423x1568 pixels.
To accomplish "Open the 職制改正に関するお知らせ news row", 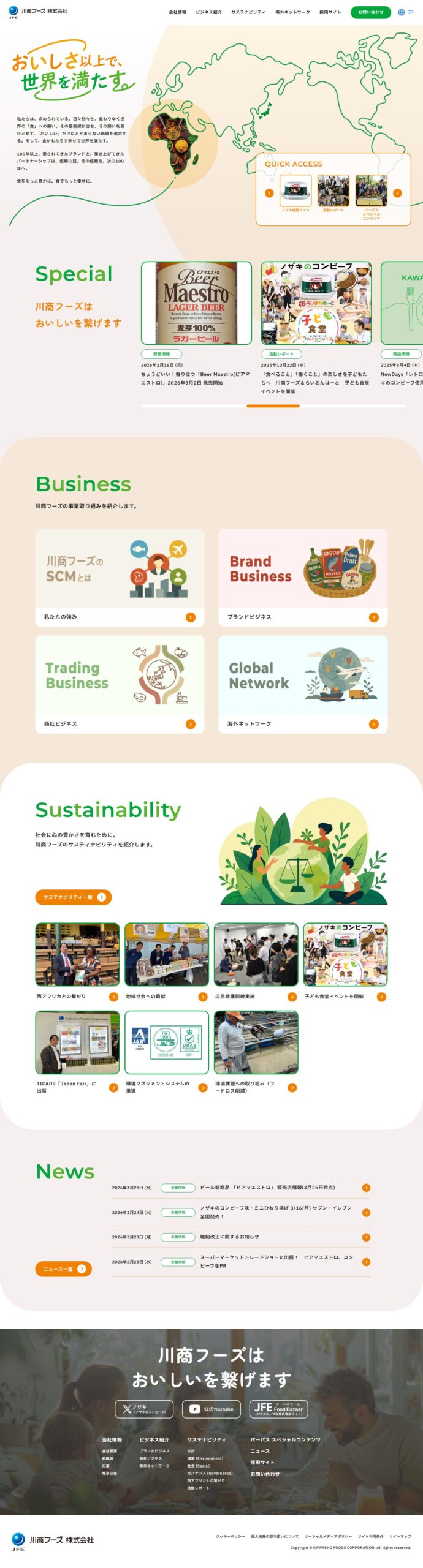I will 241,1237.
